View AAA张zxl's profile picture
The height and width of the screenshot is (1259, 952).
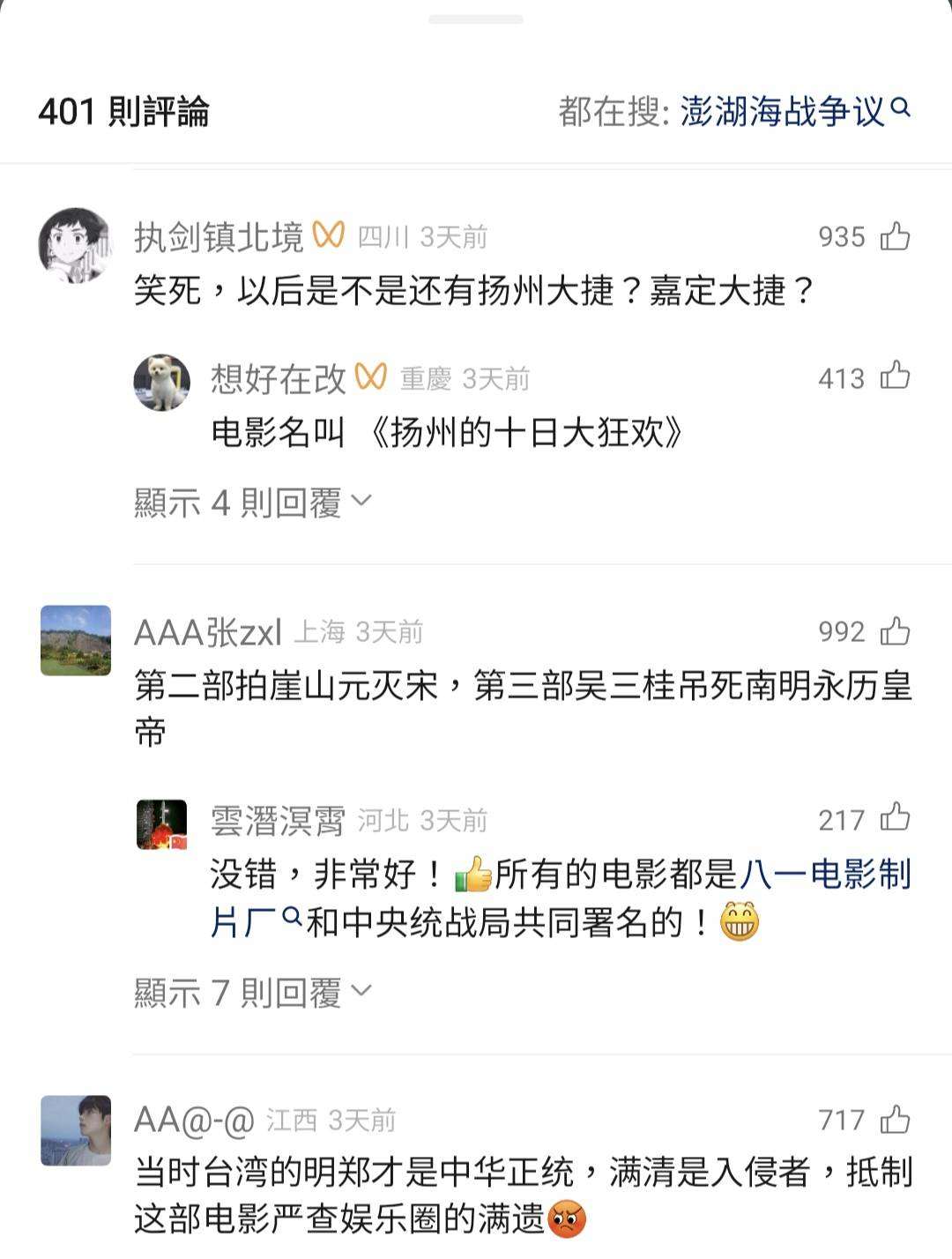click(76, 640)
